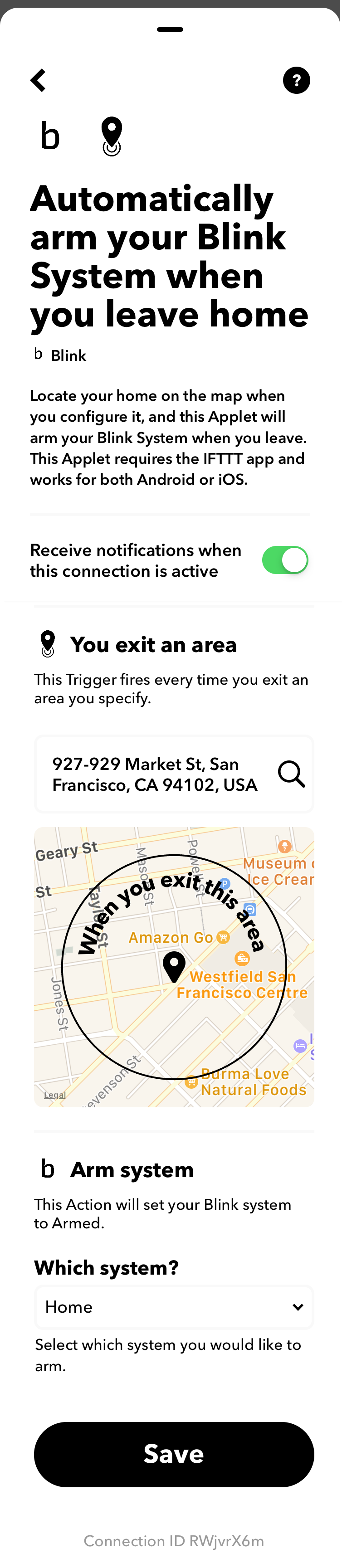Turn off connection active notifications

tap(285, 560)
